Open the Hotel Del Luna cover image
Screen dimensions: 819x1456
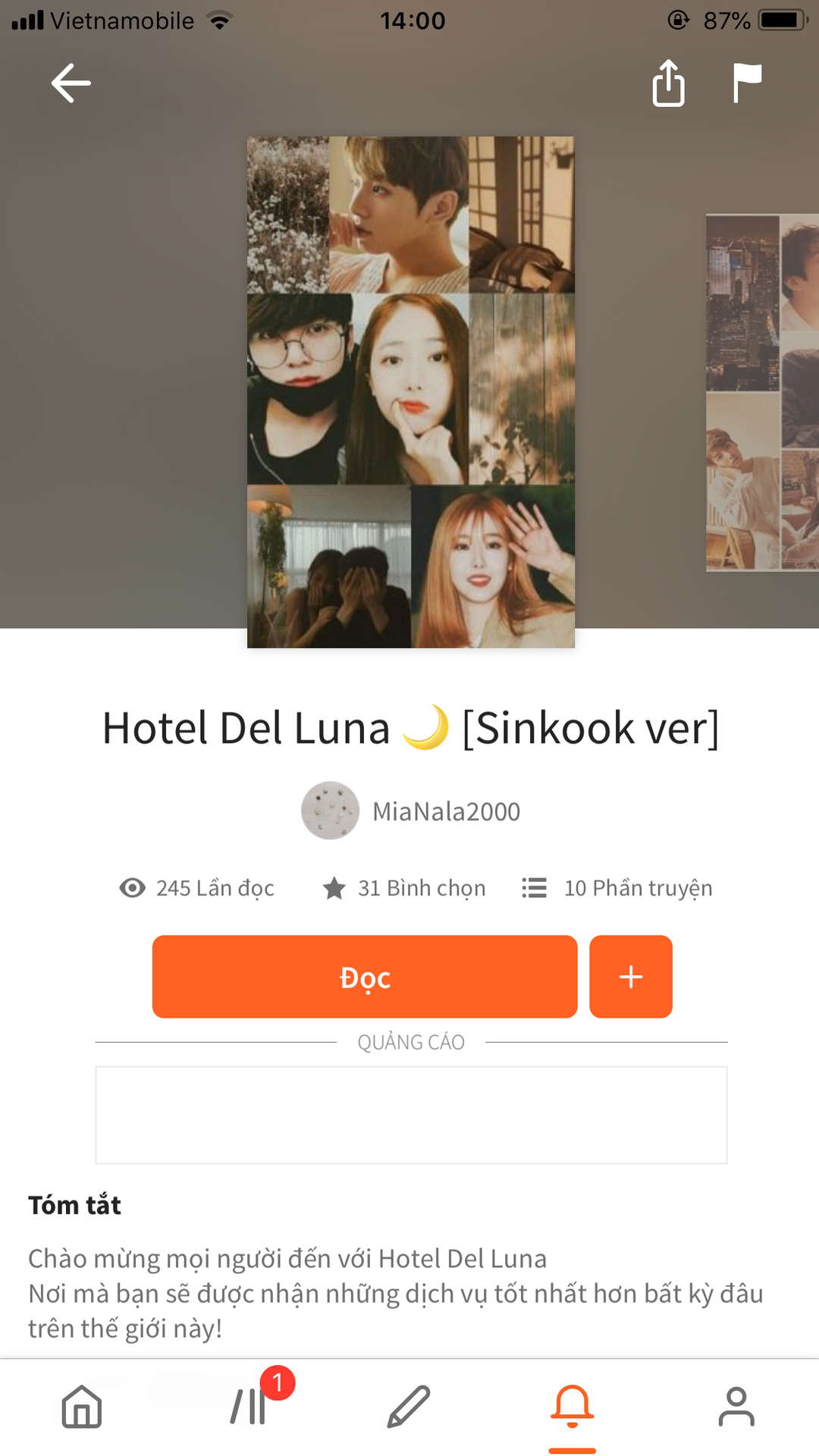pyautogui.click(x=411, y=391)
